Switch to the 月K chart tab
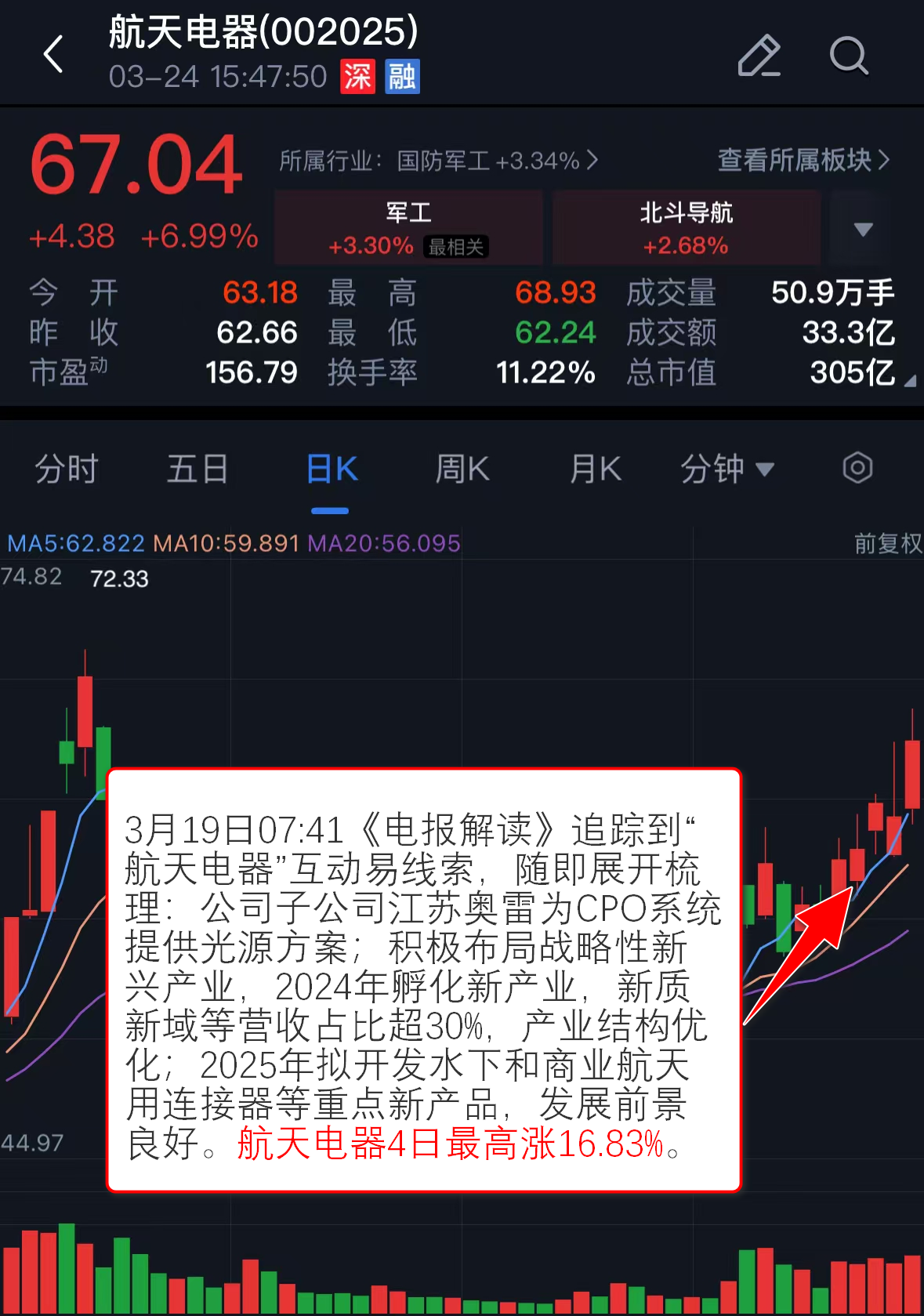924x1316 pixels. coord(595,469)
